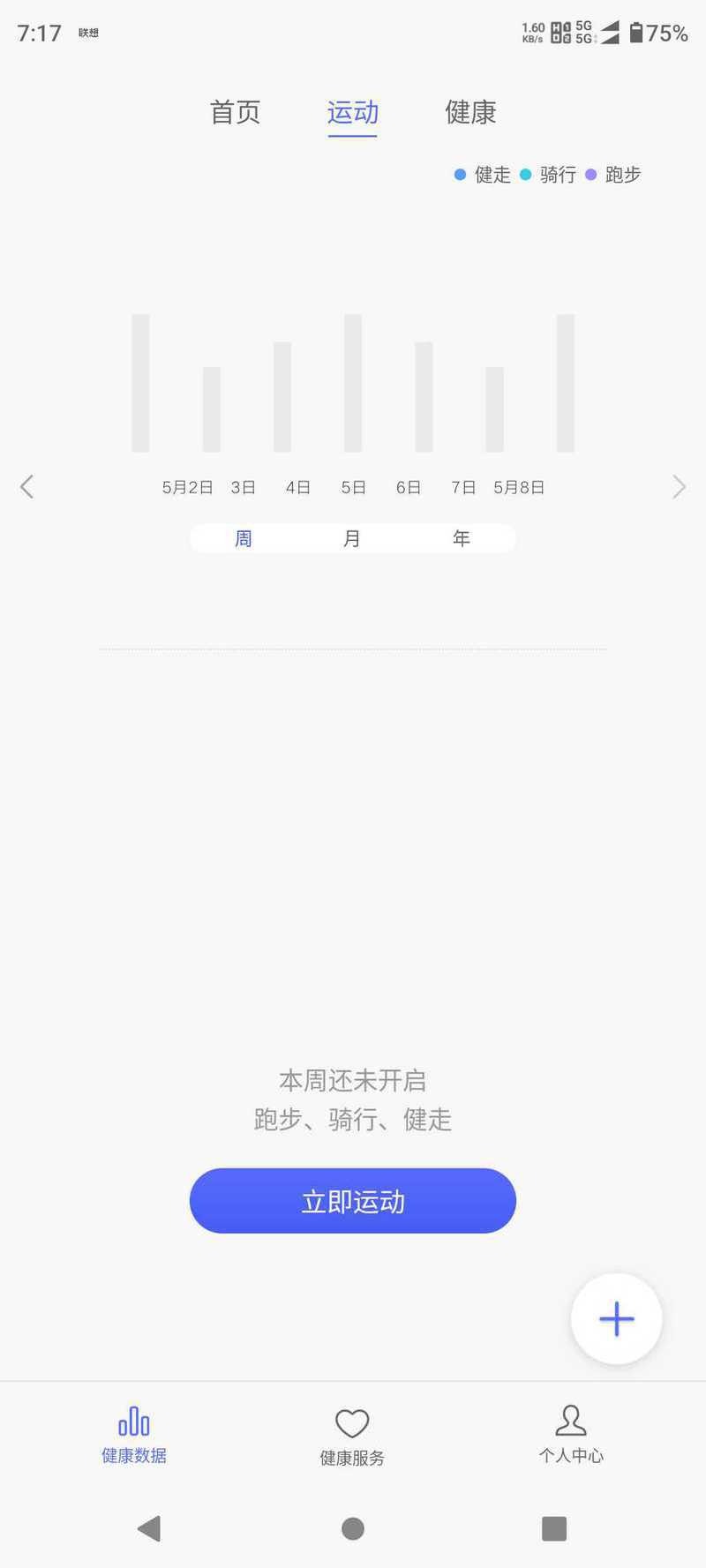Select the 周 view segment
The height and width of the screenshot is (1568, 706).
click(244, 538)
